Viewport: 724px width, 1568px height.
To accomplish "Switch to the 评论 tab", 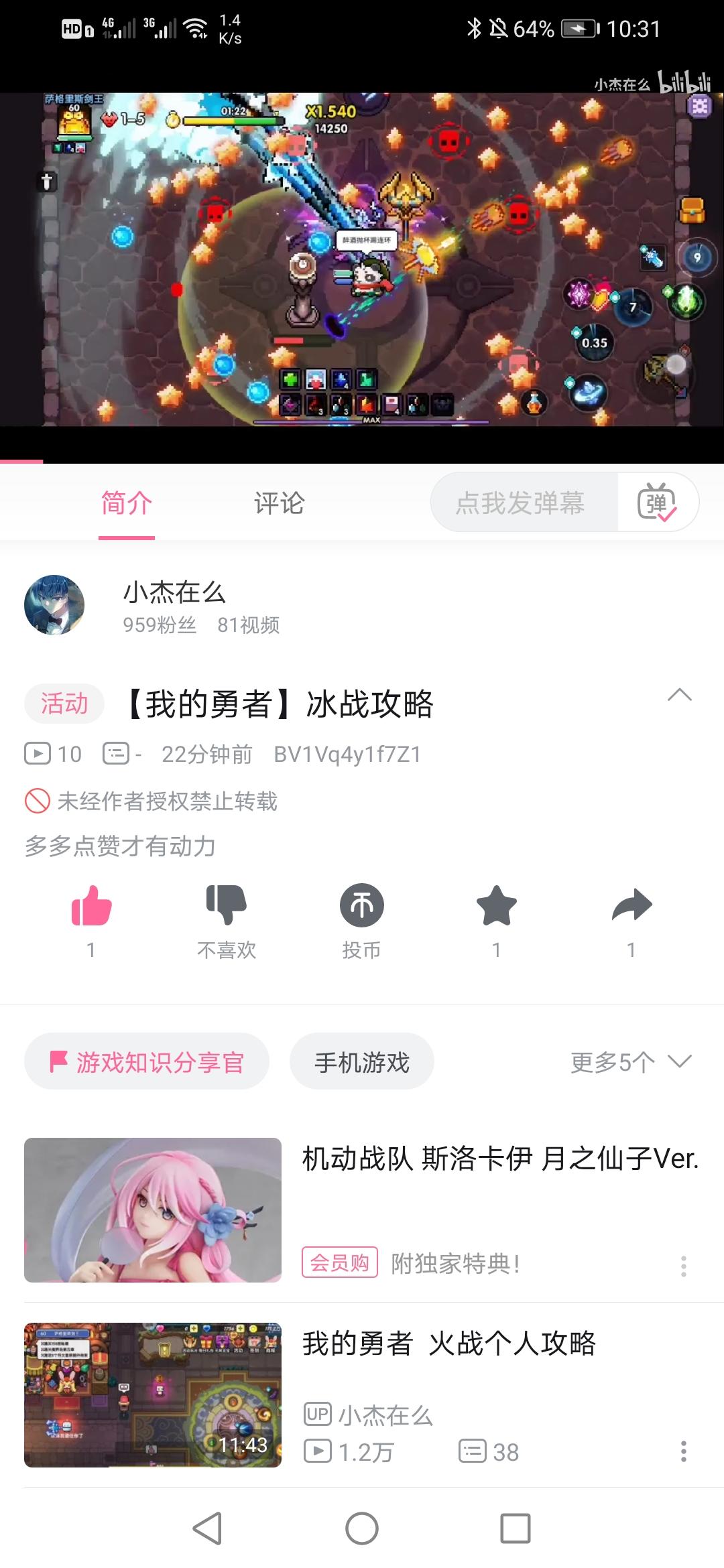I will tap(279, 503).
